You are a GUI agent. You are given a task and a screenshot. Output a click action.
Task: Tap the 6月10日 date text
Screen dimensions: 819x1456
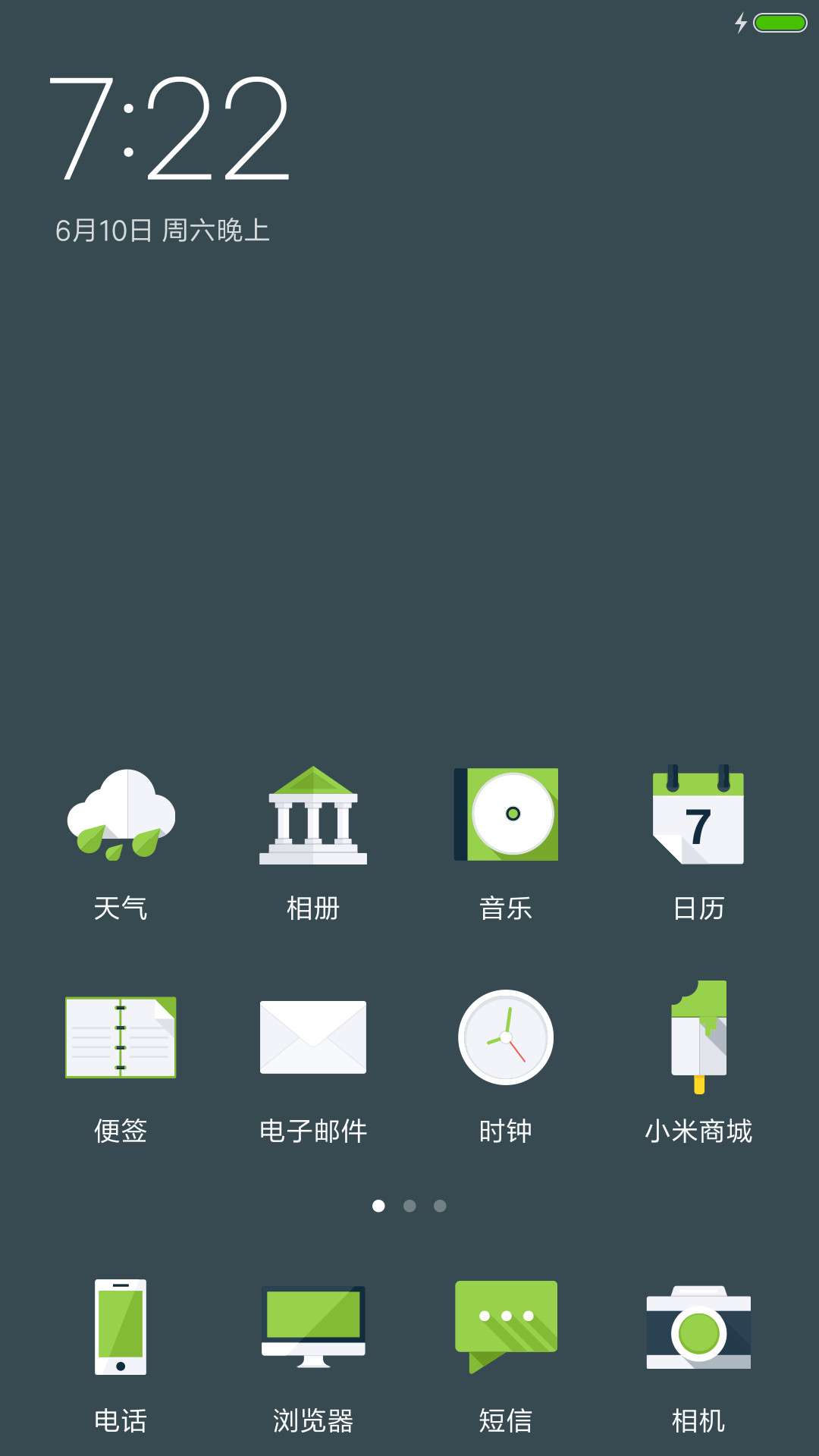104,231
